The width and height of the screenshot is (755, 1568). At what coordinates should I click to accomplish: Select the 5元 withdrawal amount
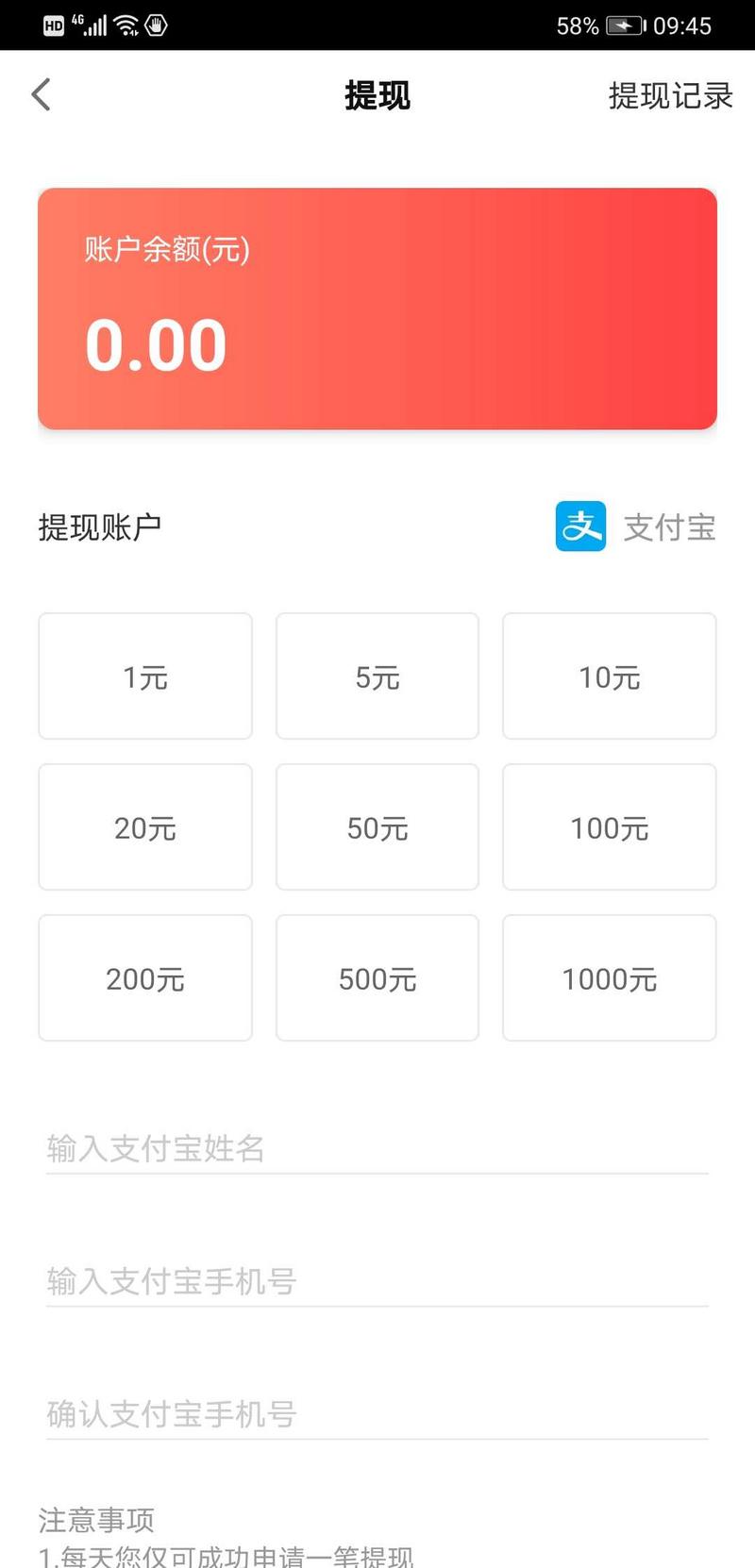tap(377, 676)
